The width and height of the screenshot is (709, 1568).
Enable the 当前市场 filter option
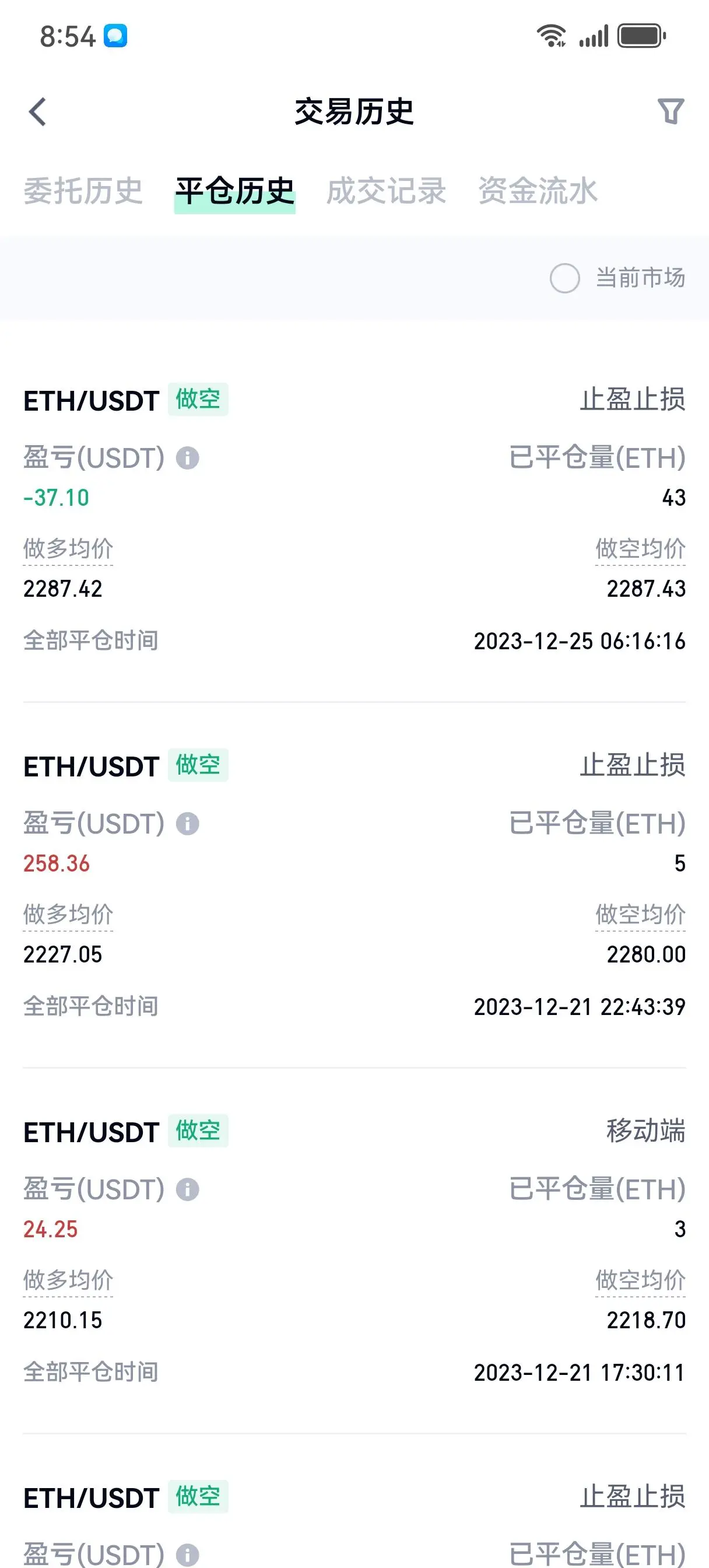click(565, 278)
